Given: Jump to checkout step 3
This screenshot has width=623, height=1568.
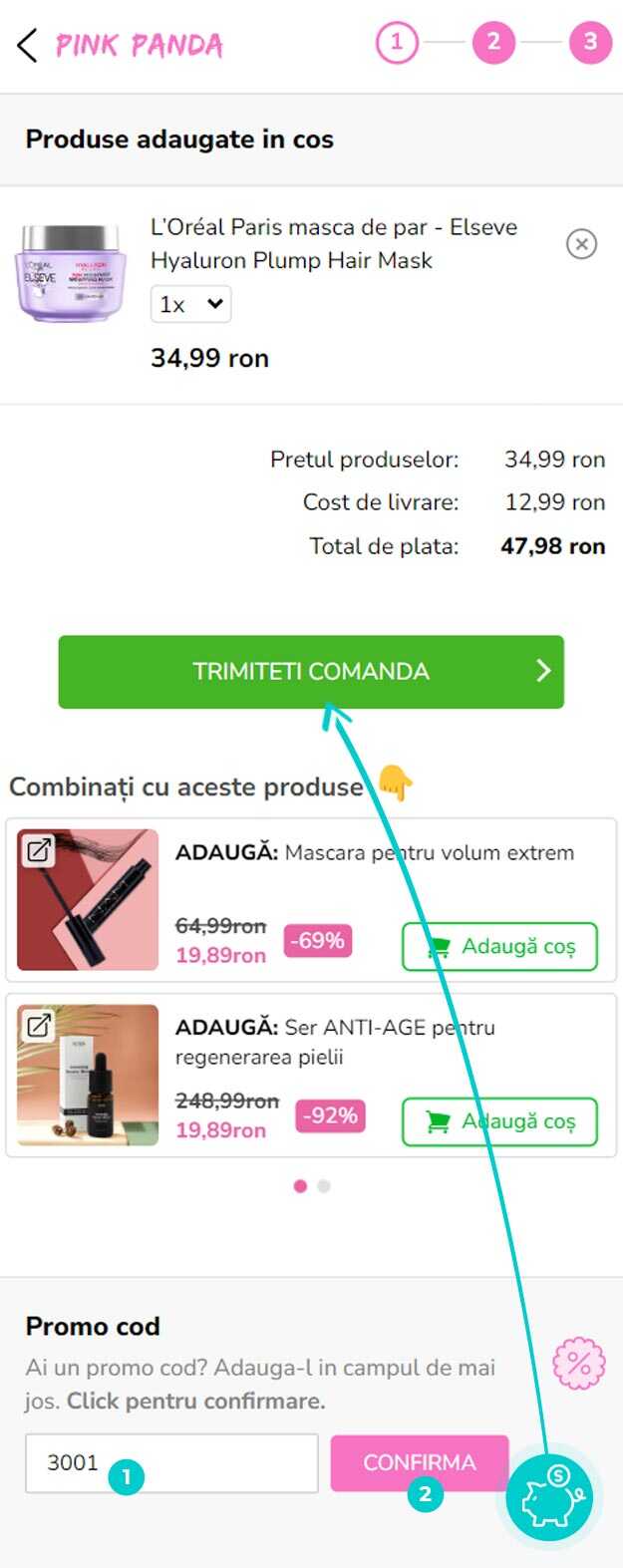Looking at the screenshot, I should [590, 43].
